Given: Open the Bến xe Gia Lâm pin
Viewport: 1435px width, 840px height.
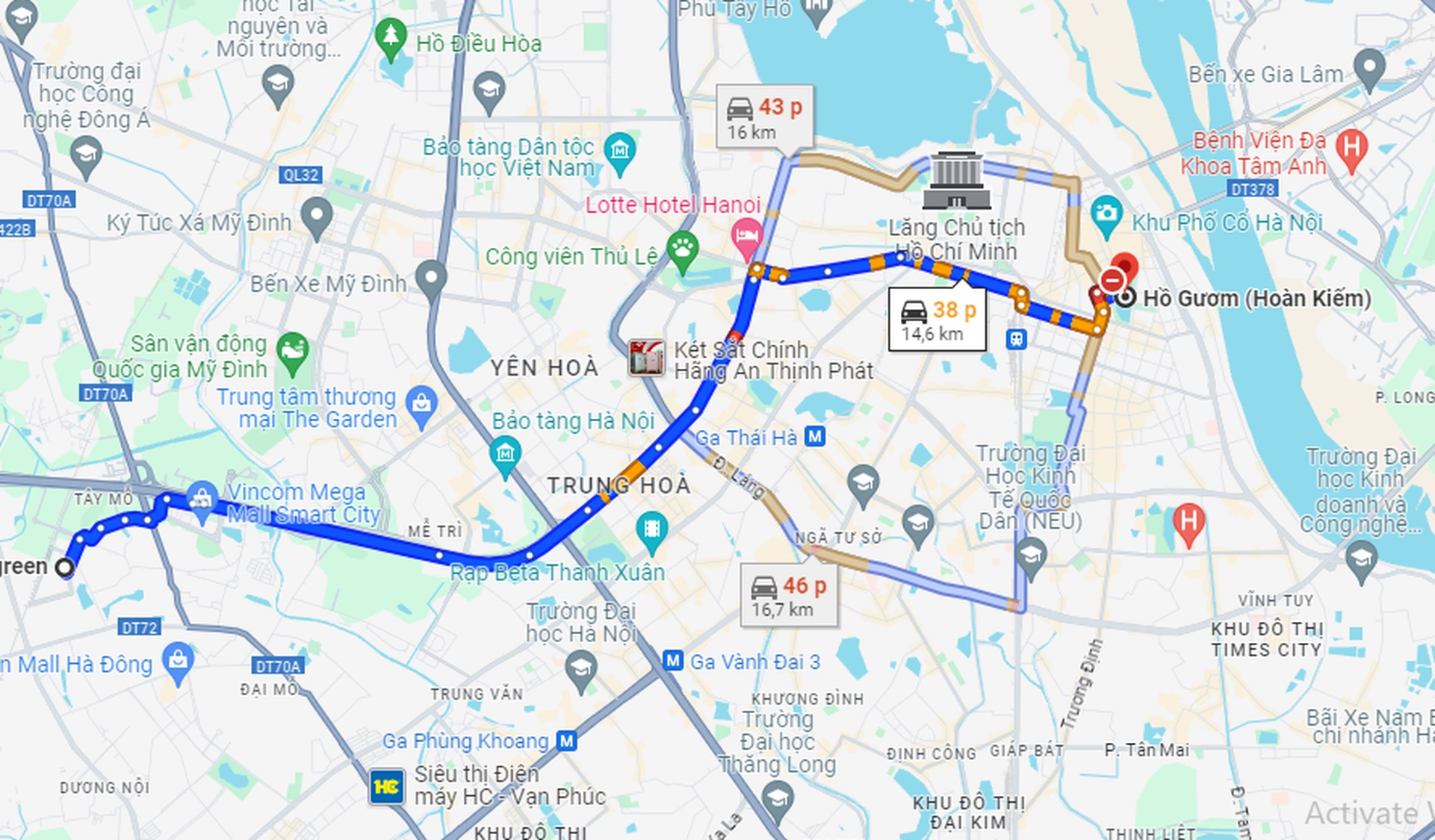Looking at the screenshot, I should (1369, 68).
